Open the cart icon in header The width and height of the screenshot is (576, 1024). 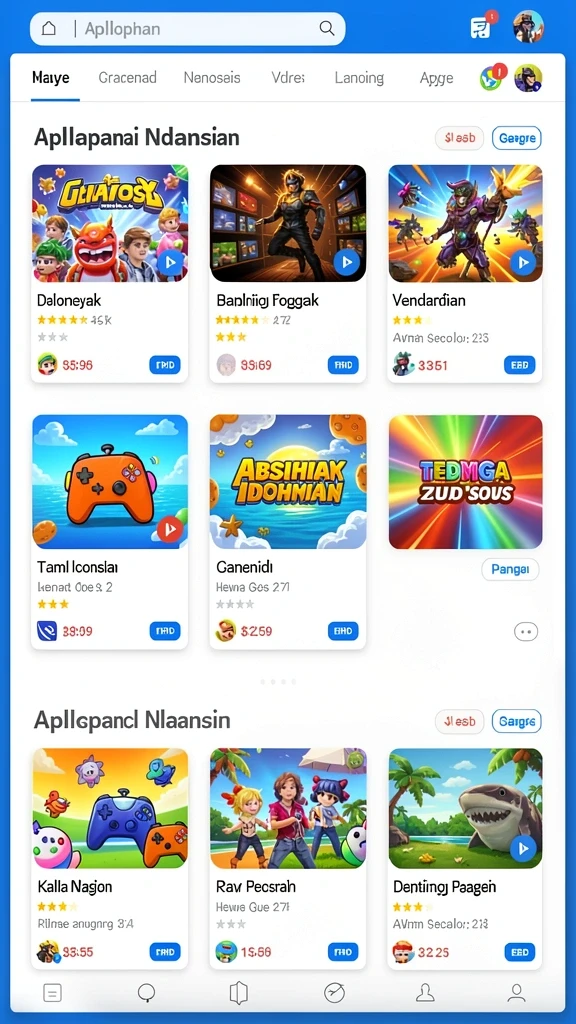[481, 28]
